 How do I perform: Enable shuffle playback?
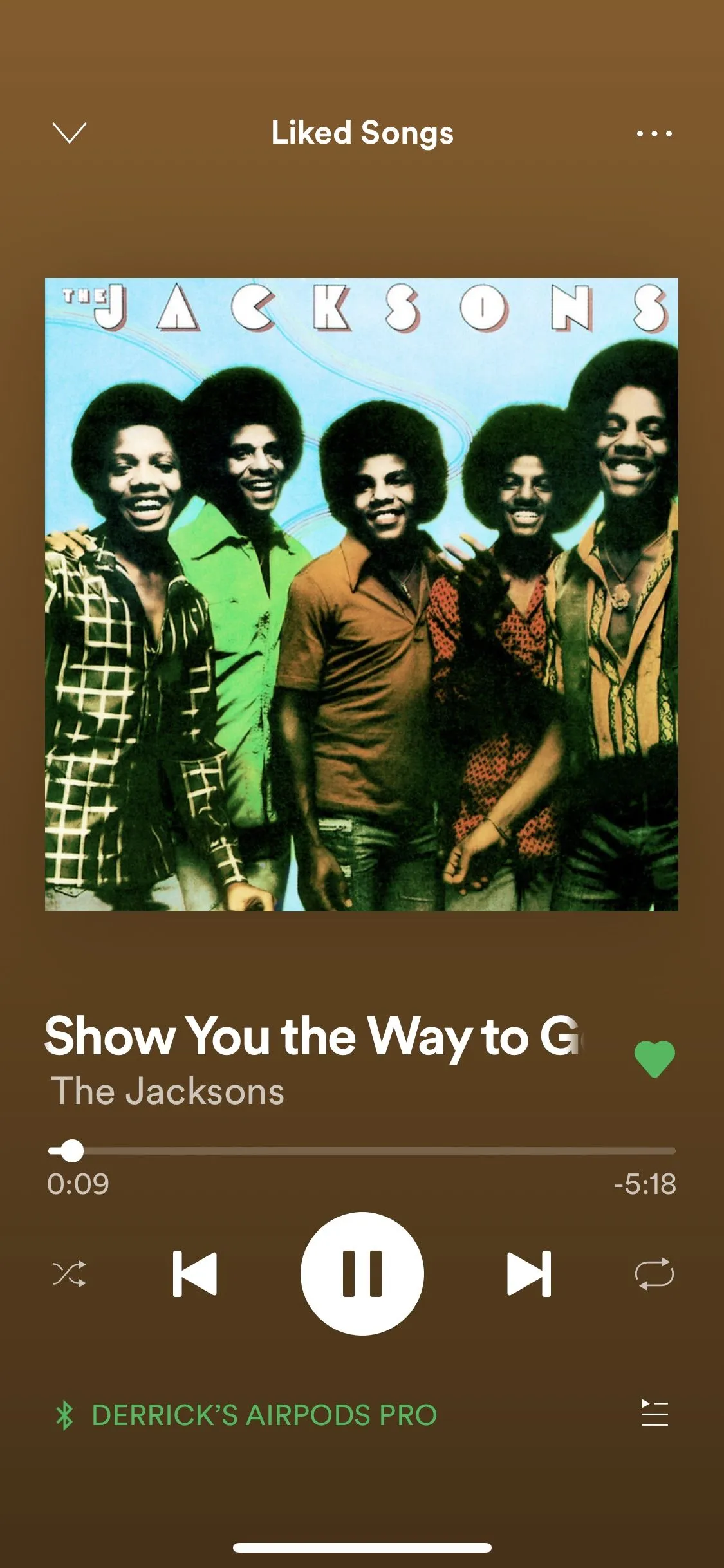(x=69, y=1273)
